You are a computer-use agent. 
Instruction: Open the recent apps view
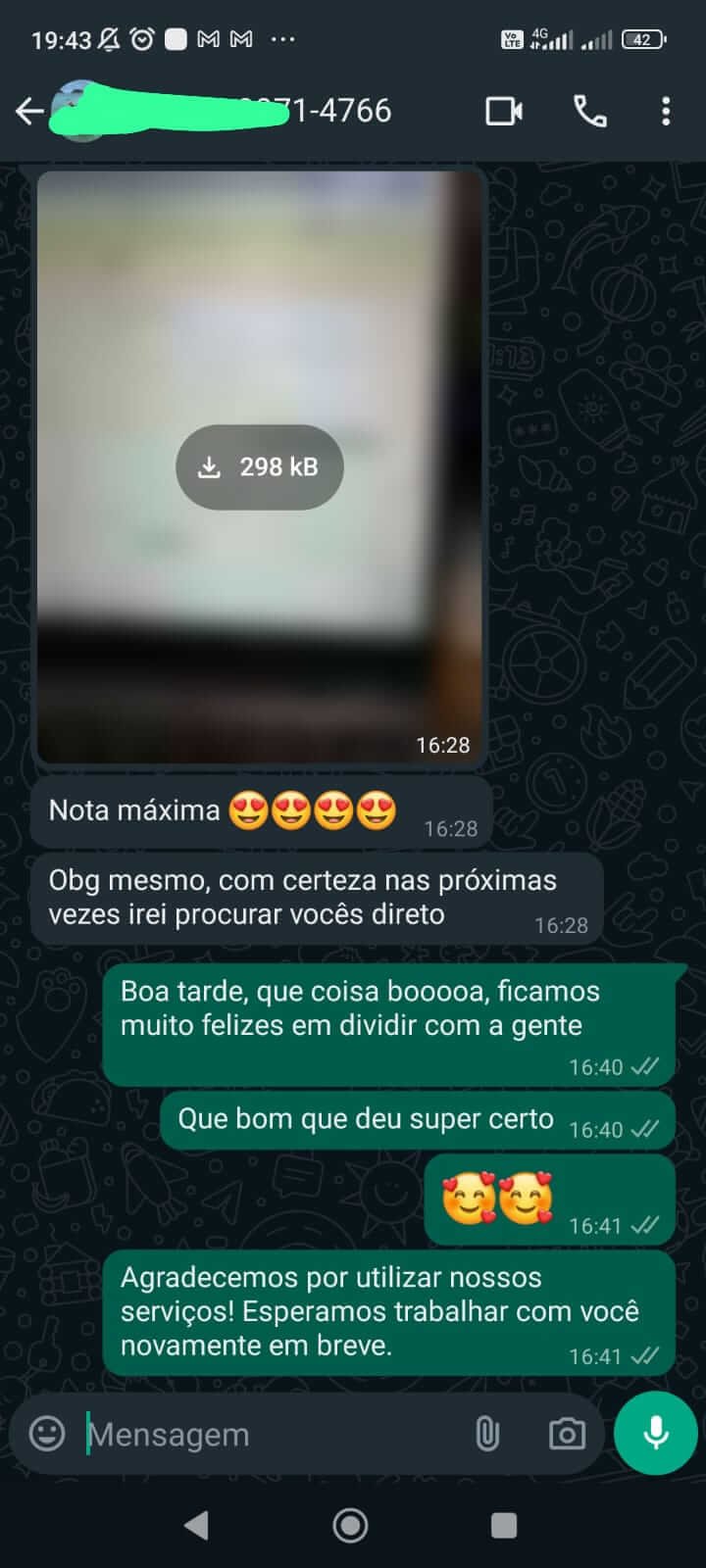pyautogui.click(x=504, y=1525)
